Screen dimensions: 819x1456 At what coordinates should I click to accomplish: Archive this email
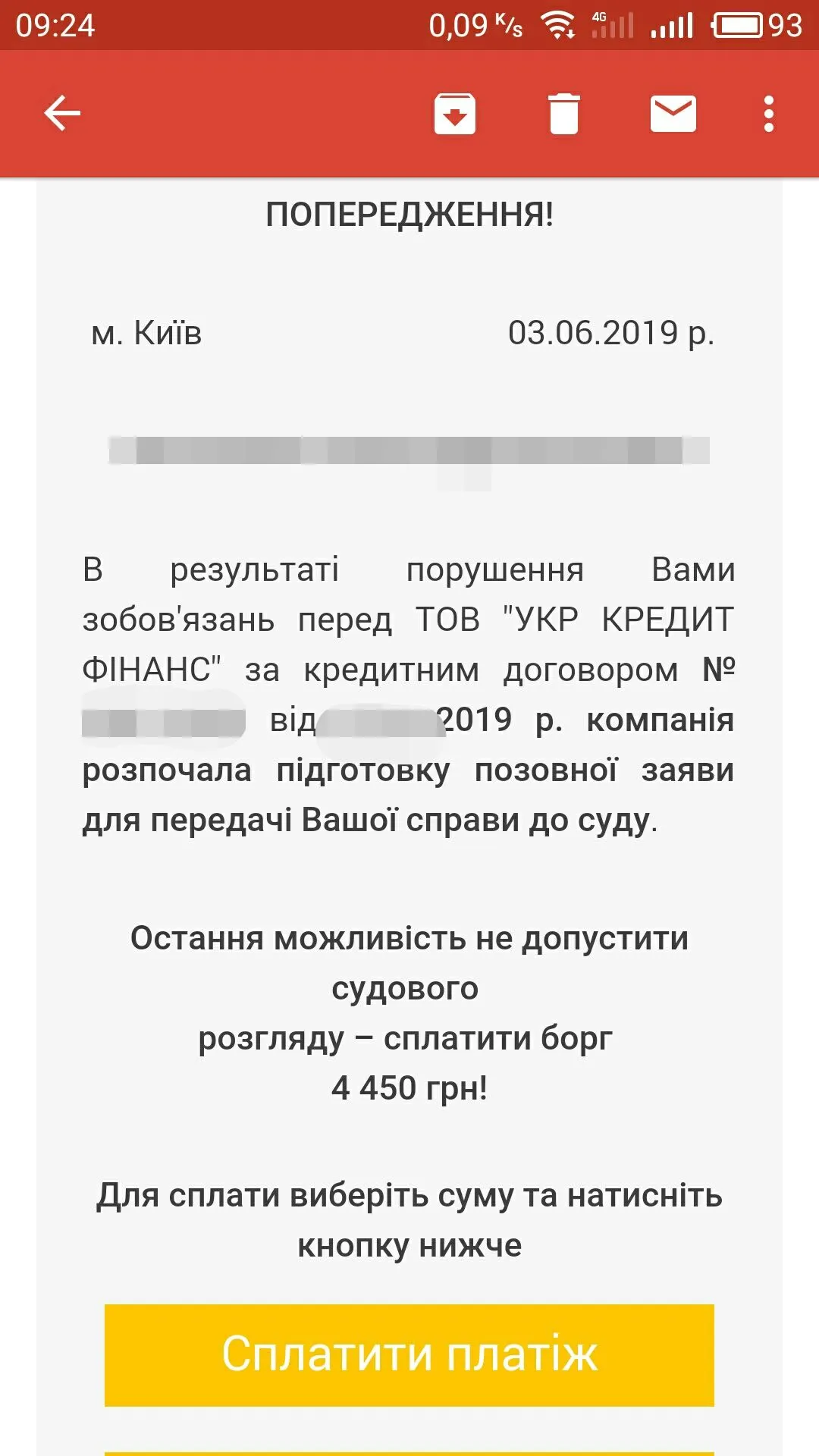coord(454,114)
